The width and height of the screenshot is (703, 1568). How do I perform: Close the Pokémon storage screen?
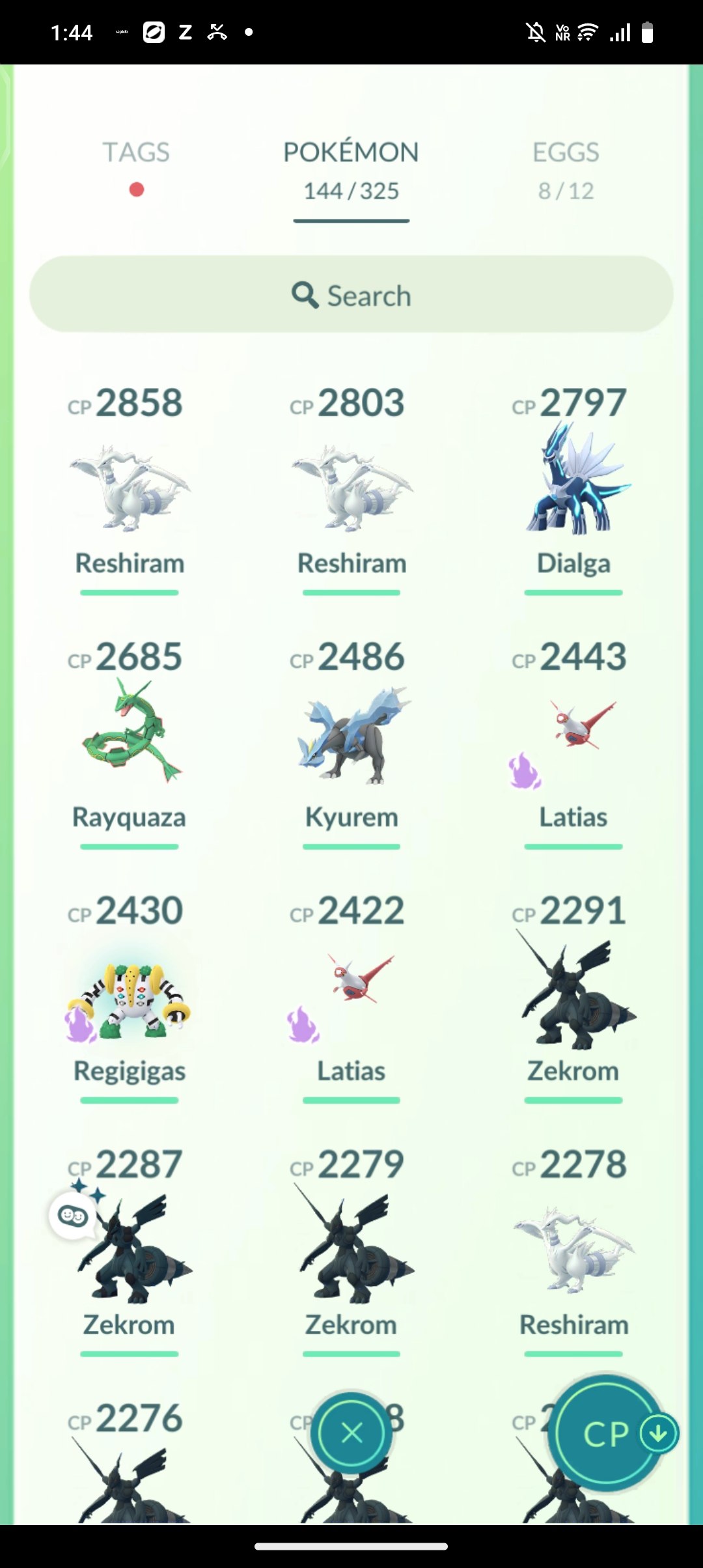pos(351,1433)
